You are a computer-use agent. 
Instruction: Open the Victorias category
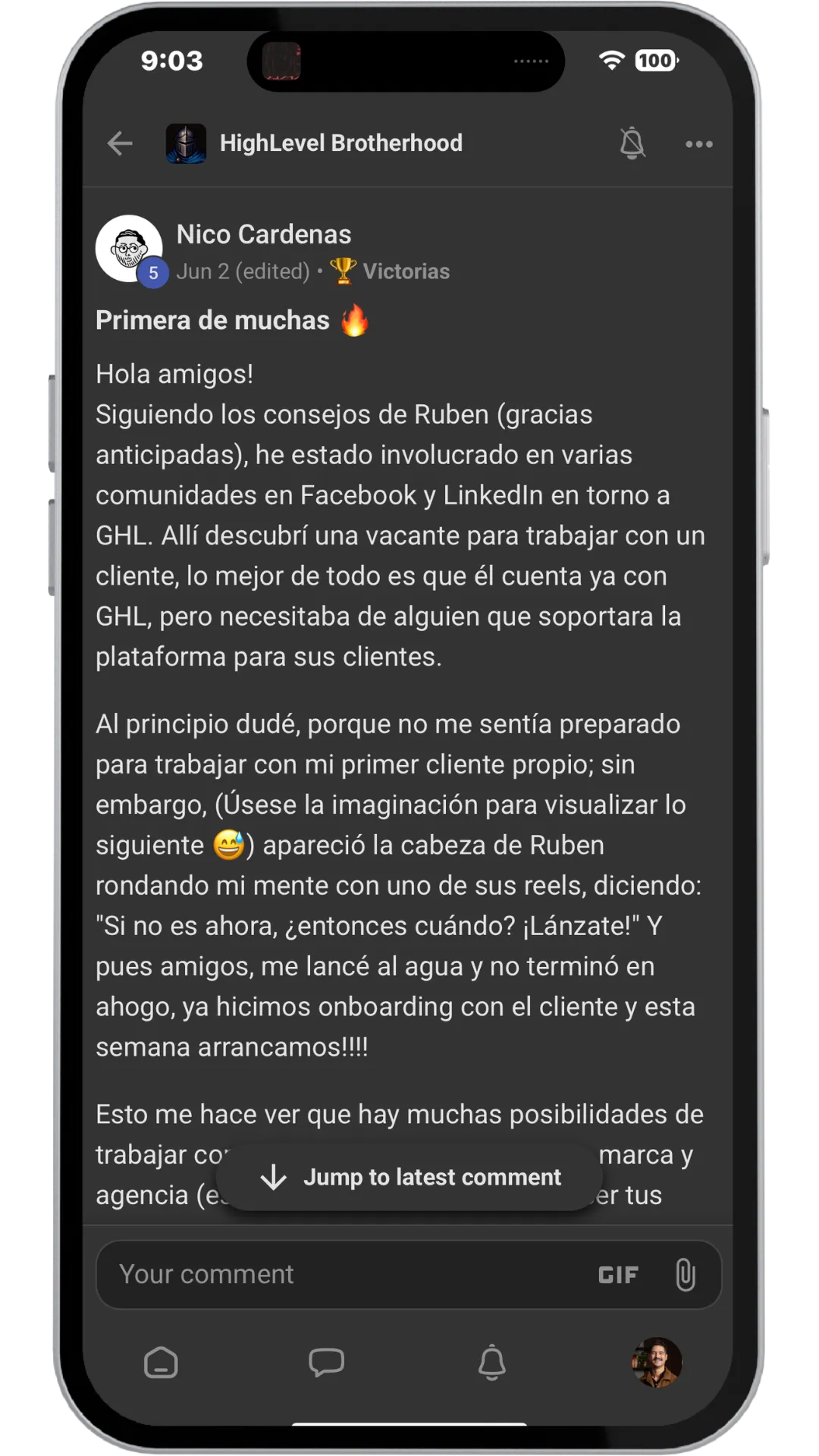tap(391, 271)
